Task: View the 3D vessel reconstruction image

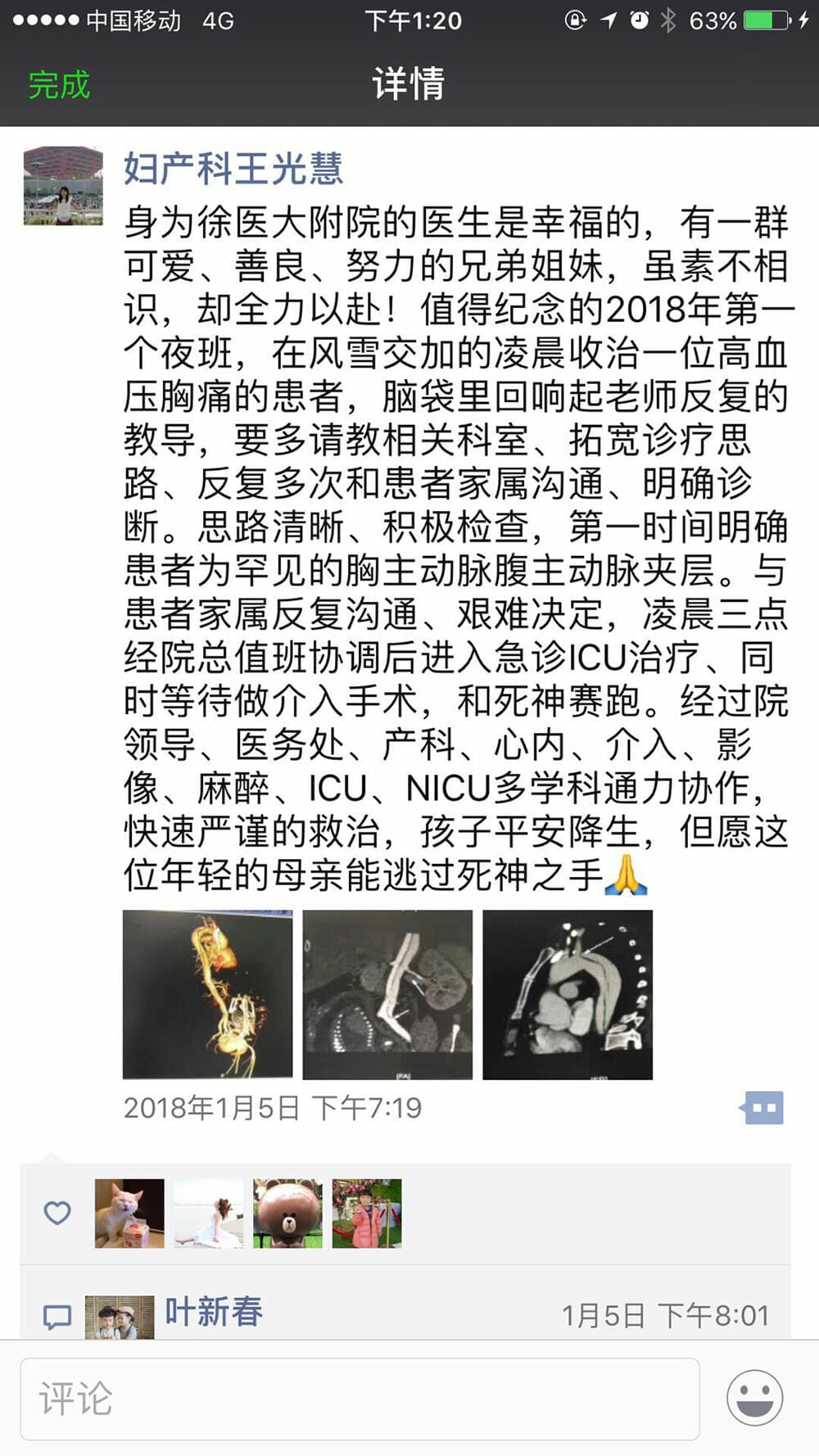Action: pyautogui.click(x=207, y=994)
